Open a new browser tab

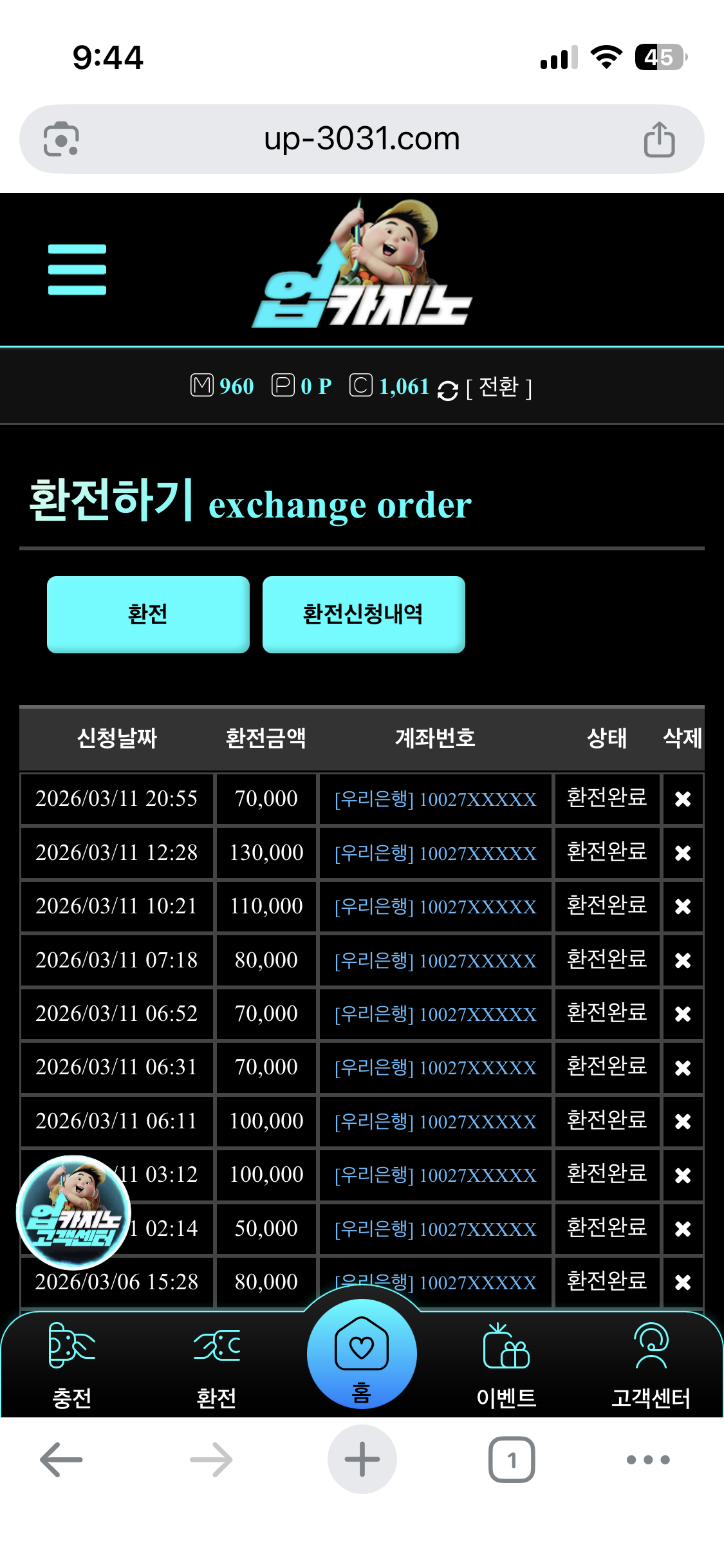tap(362, 1459)
